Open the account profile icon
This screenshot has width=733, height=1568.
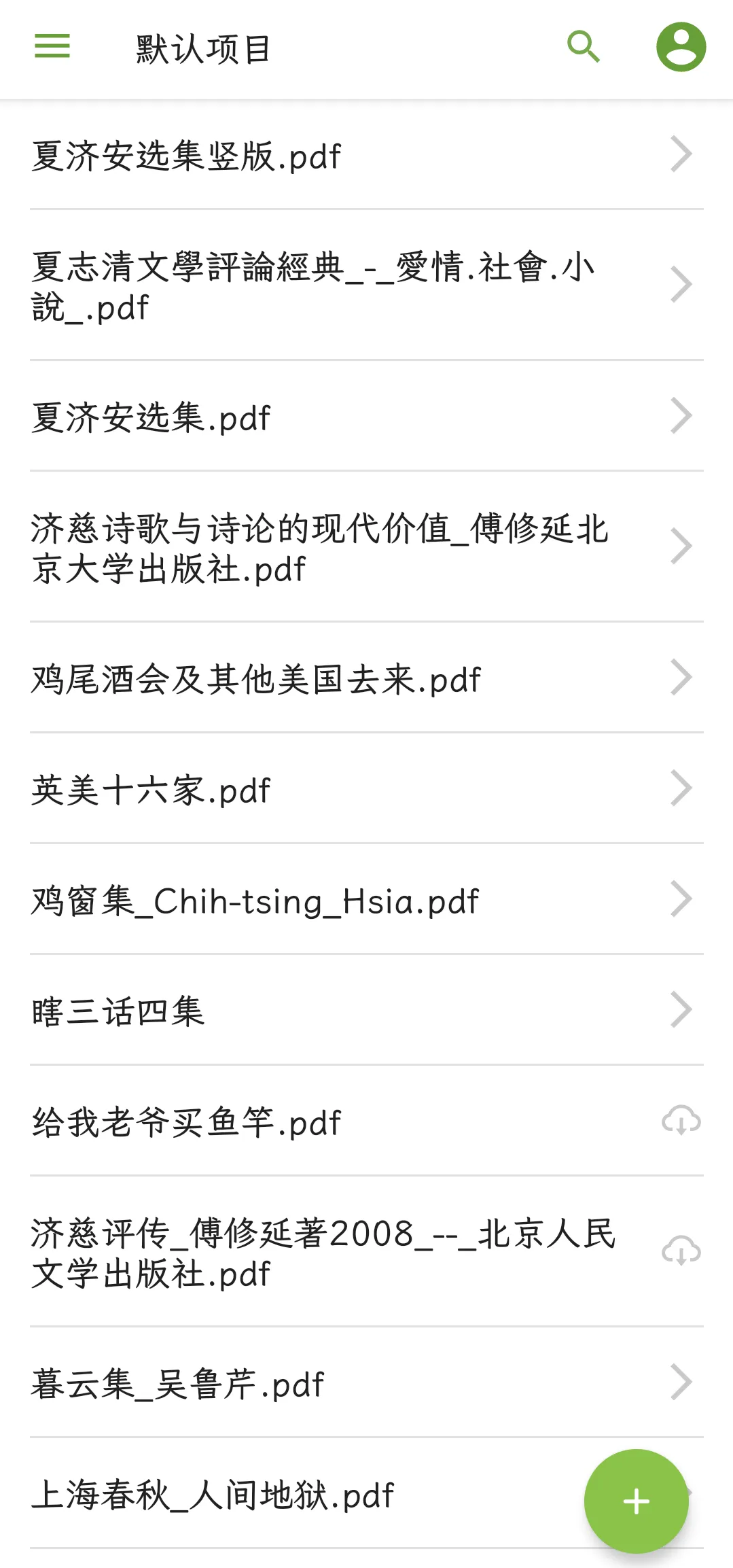(x=681, y=46)
